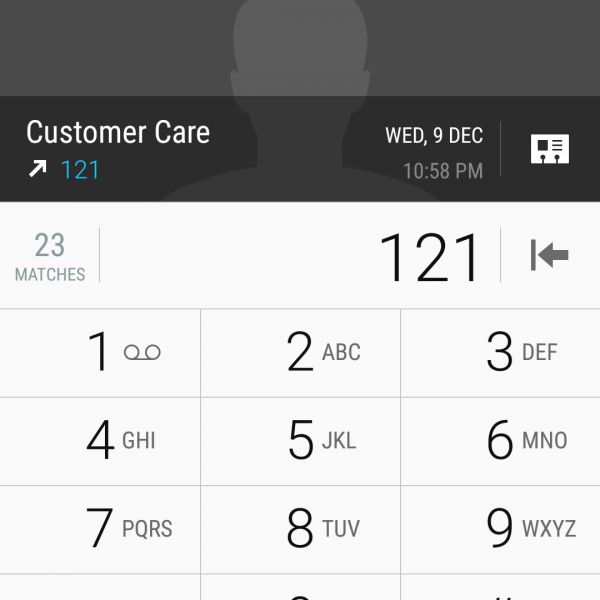Dial digit 1 voicemail key

pos(100,352)
